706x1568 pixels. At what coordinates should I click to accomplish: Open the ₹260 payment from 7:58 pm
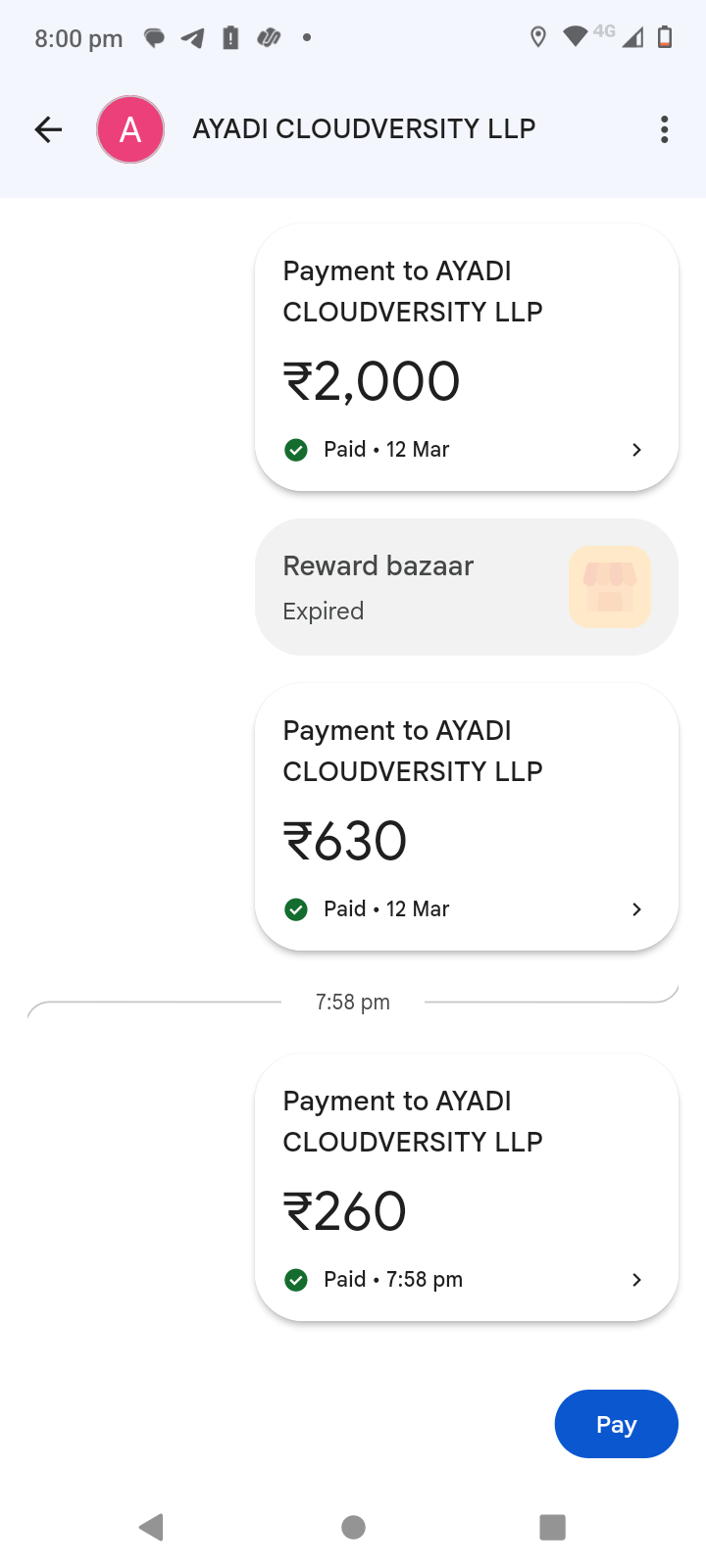tap(466, 1188)
